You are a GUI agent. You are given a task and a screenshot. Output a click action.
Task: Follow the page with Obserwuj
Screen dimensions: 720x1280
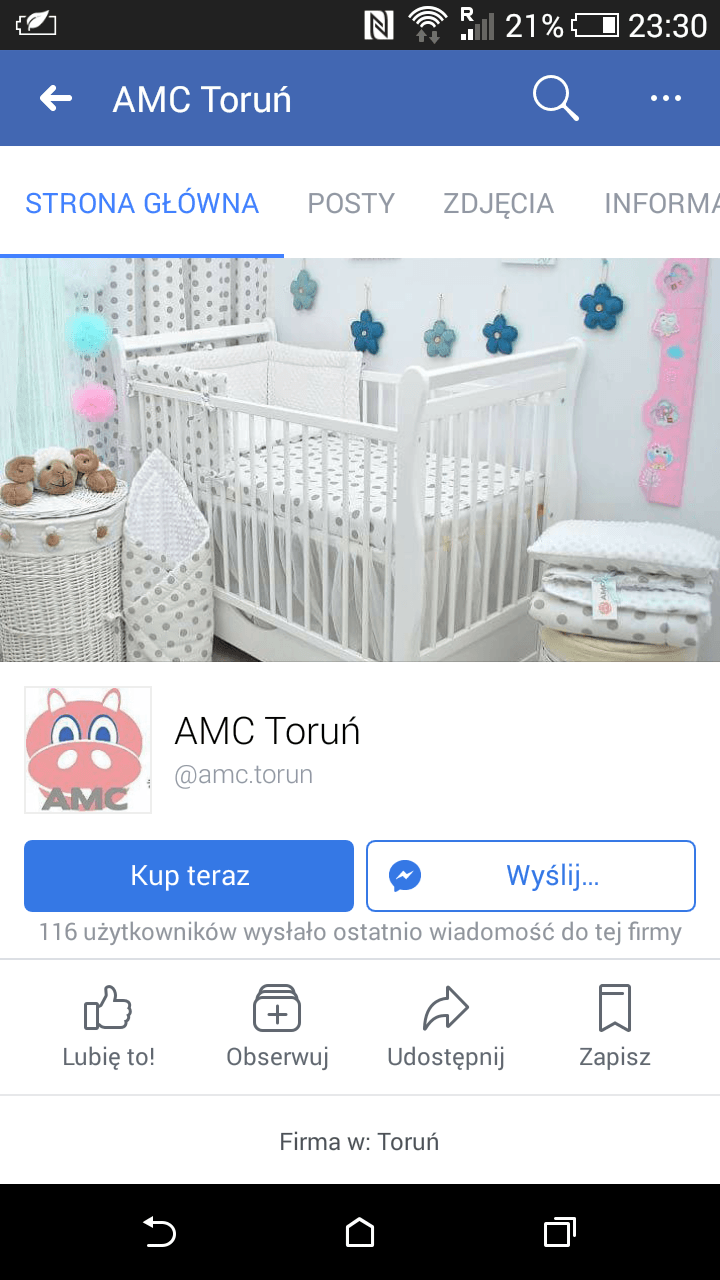(x=277, y=1025)
